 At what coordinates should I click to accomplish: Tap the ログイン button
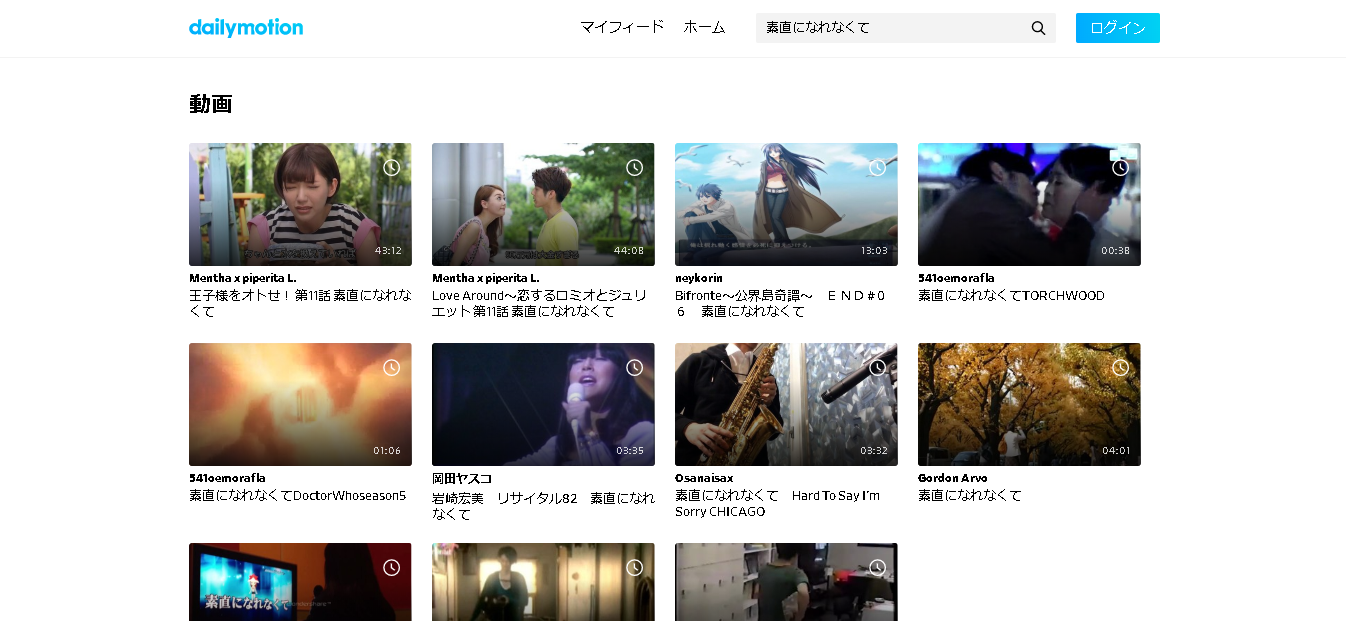point(1117,28)
